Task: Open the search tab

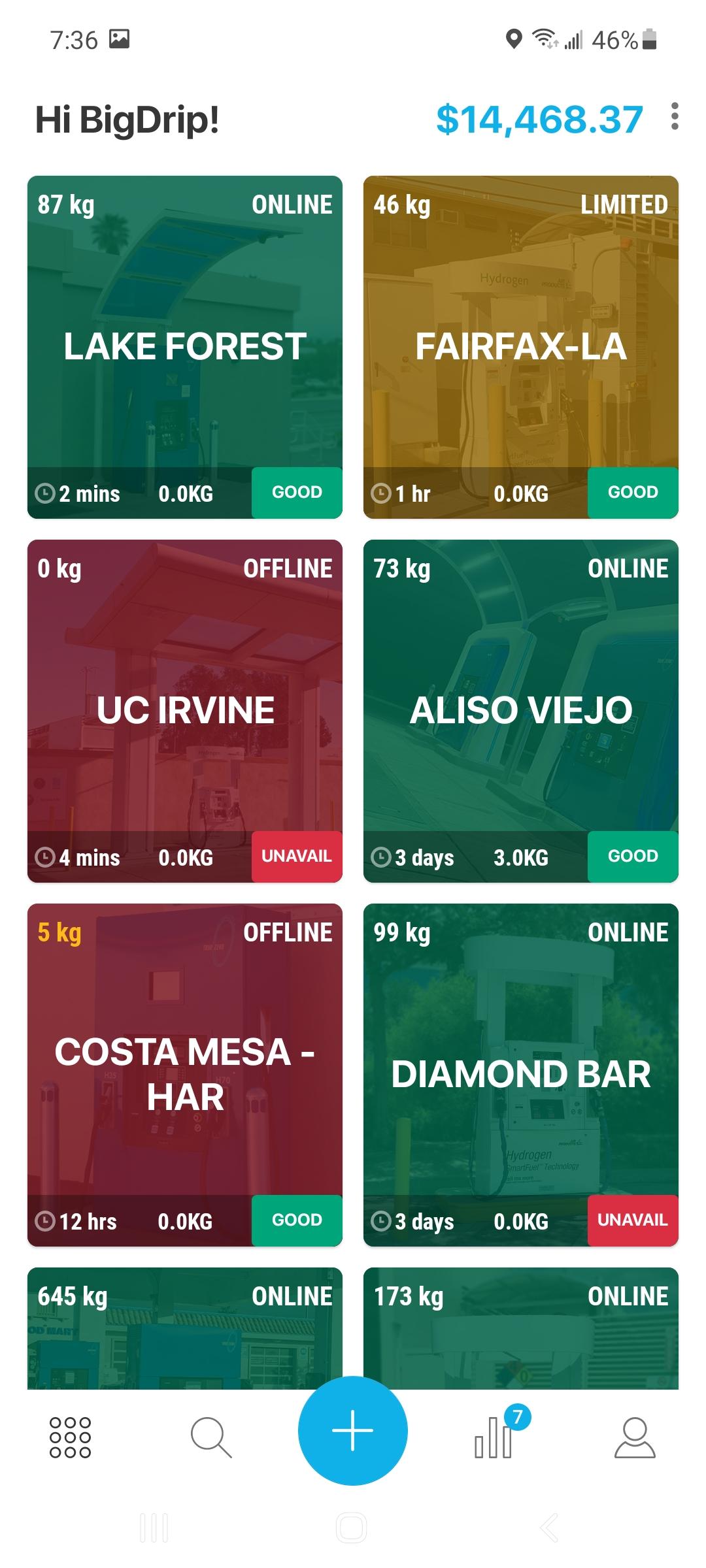Action: (x=210, y=1437)
